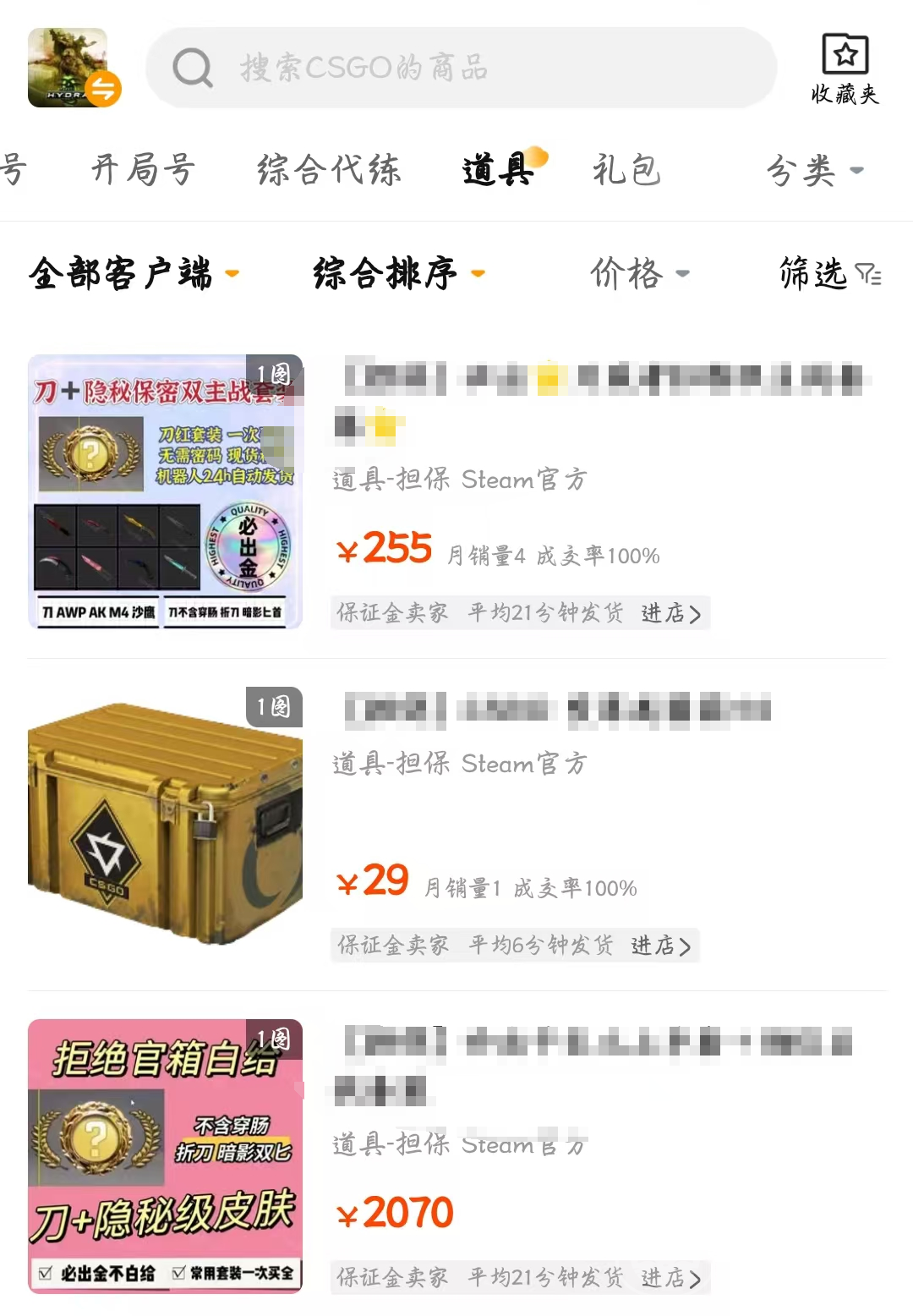Image resolution: width=913 pixels, height=1316 pixels.
Task: Select the 道具 tab
Action: tap(500, 170)
